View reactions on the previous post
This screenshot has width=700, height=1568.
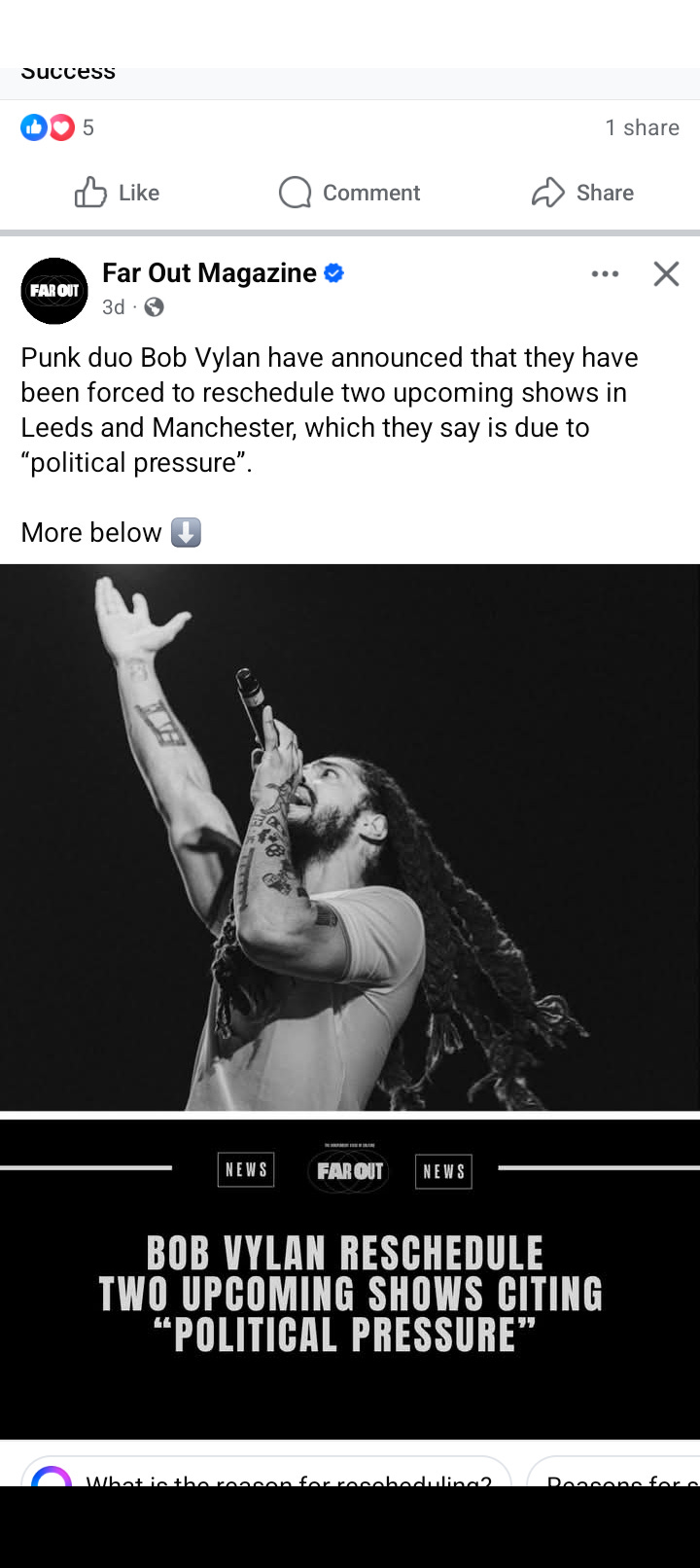click(57, 127)
